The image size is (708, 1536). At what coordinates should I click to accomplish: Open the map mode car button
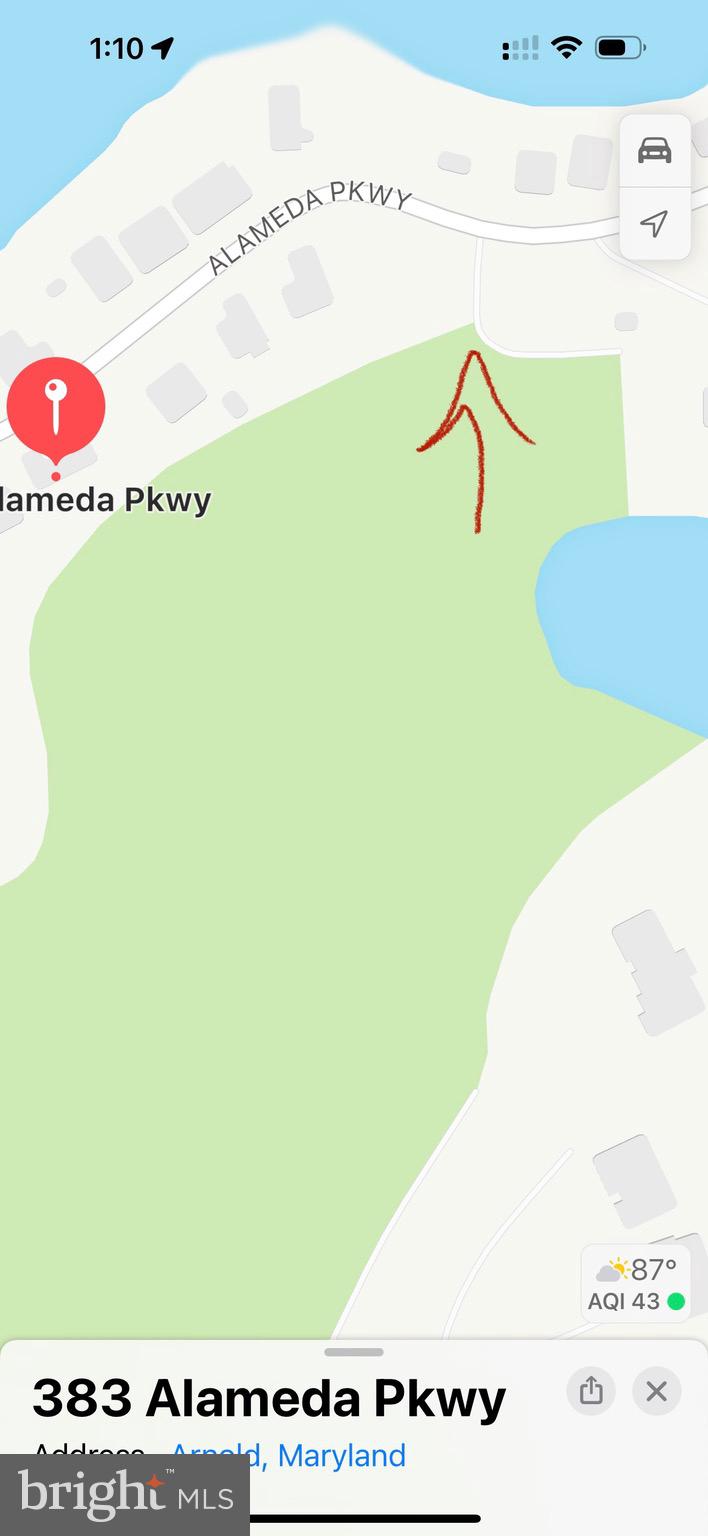(654, 151)
